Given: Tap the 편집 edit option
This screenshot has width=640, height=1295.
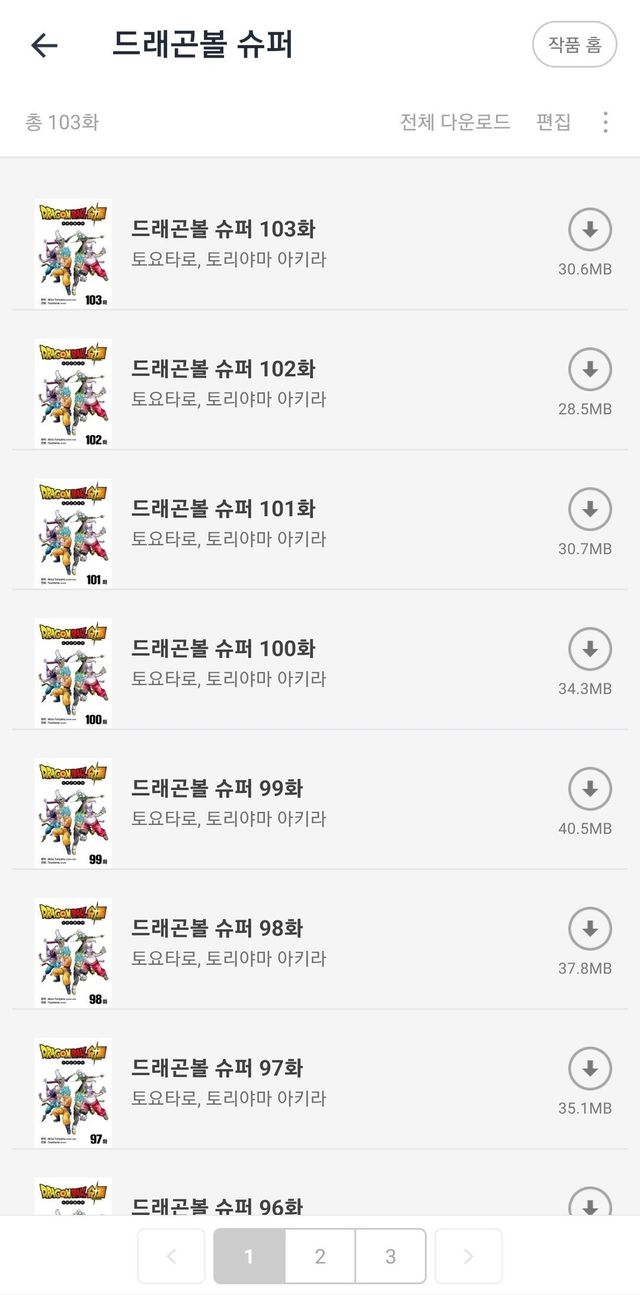Looking at the screenshot, I should (553, 122).
